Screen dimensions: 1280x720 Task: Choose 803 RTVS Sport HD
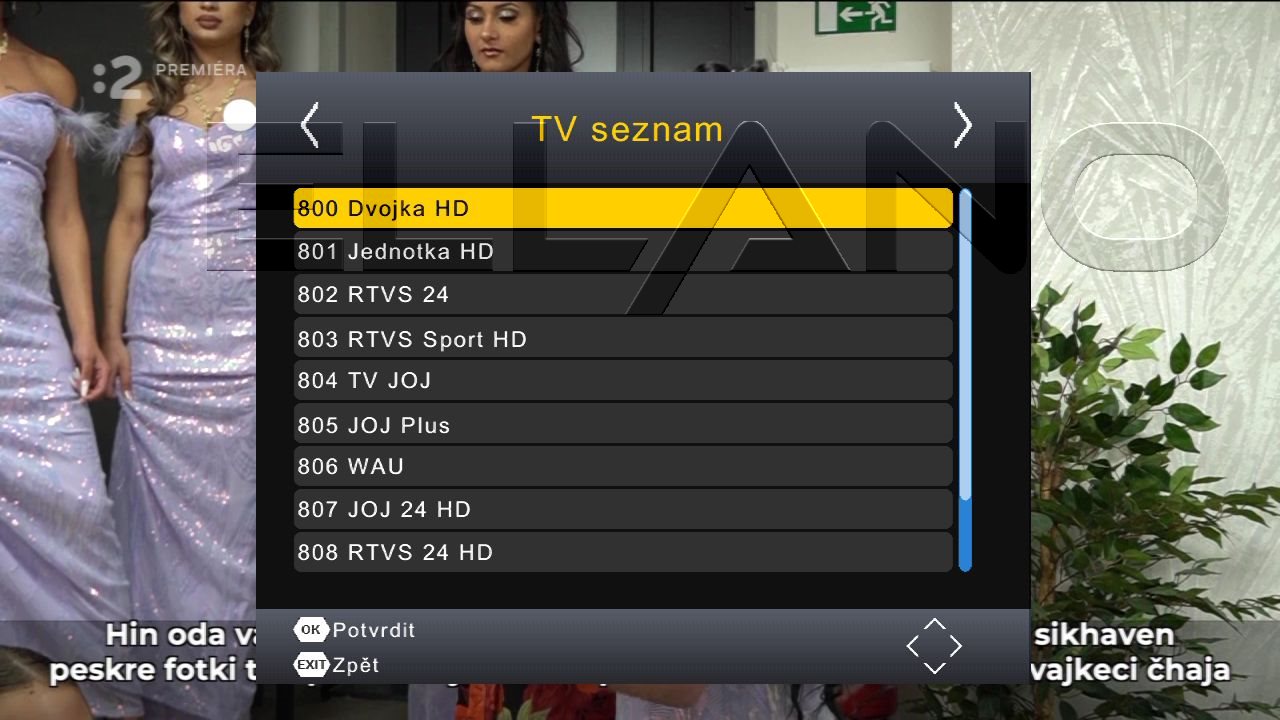(622, 339)
